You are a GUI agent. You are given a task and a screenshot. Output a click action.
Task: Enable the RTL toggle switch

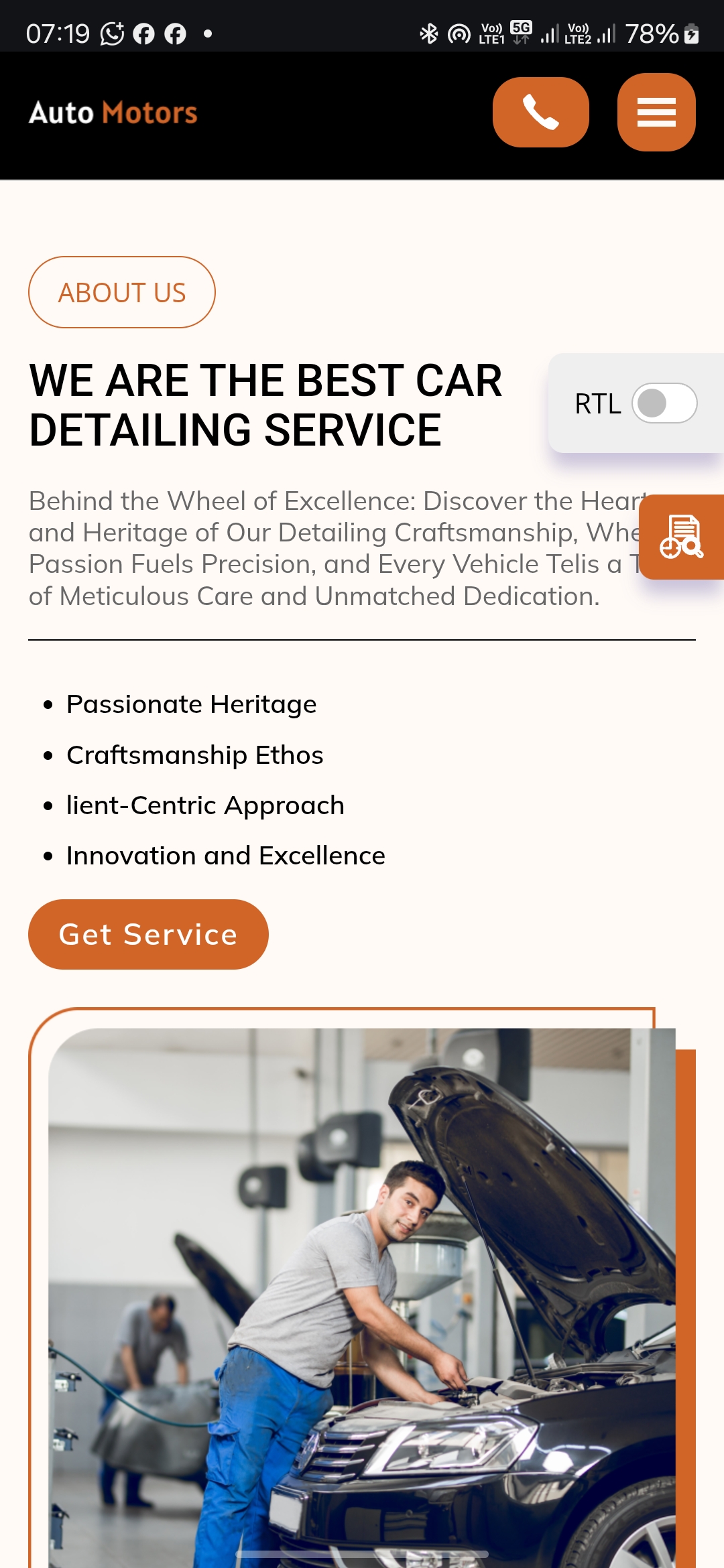click(664, 403)
